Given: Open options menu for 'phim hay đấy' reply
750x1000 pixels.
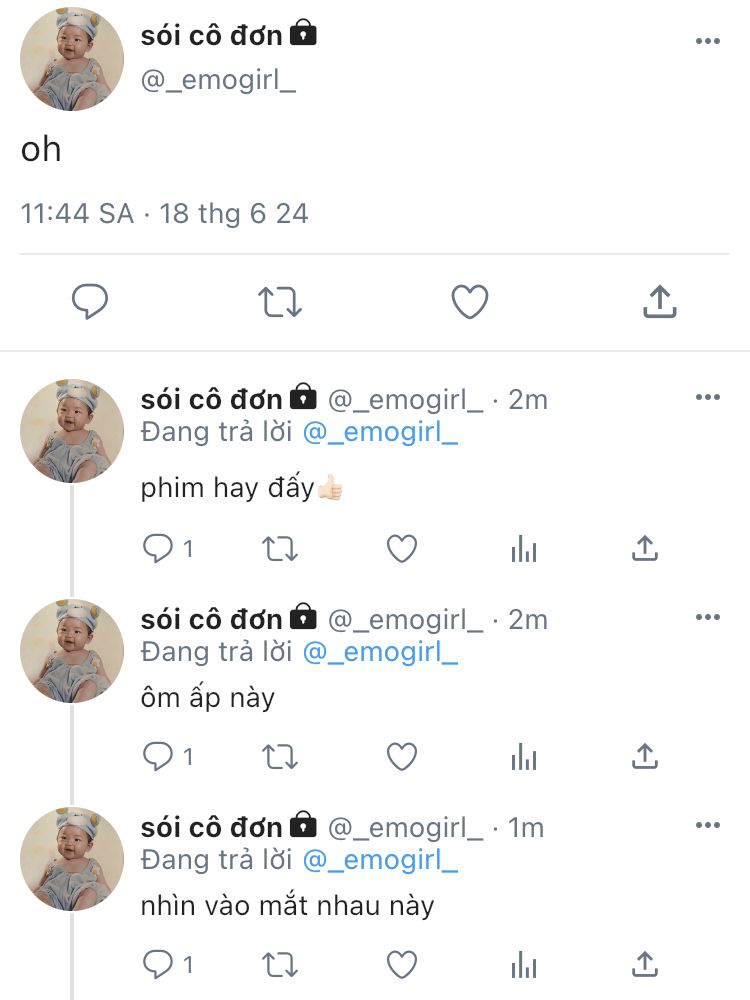Looking at the screenshot, I should point(707,398).
